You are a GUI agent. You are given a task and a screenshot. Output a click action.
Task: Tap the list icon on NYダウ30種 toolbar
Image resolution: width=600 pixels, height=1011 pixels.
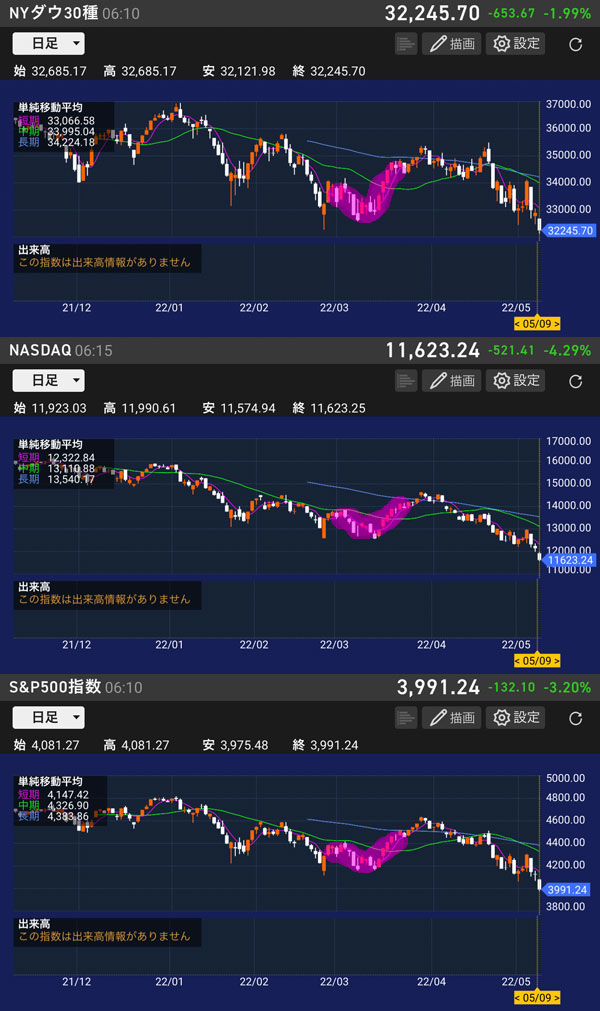(x=405, y=44)
